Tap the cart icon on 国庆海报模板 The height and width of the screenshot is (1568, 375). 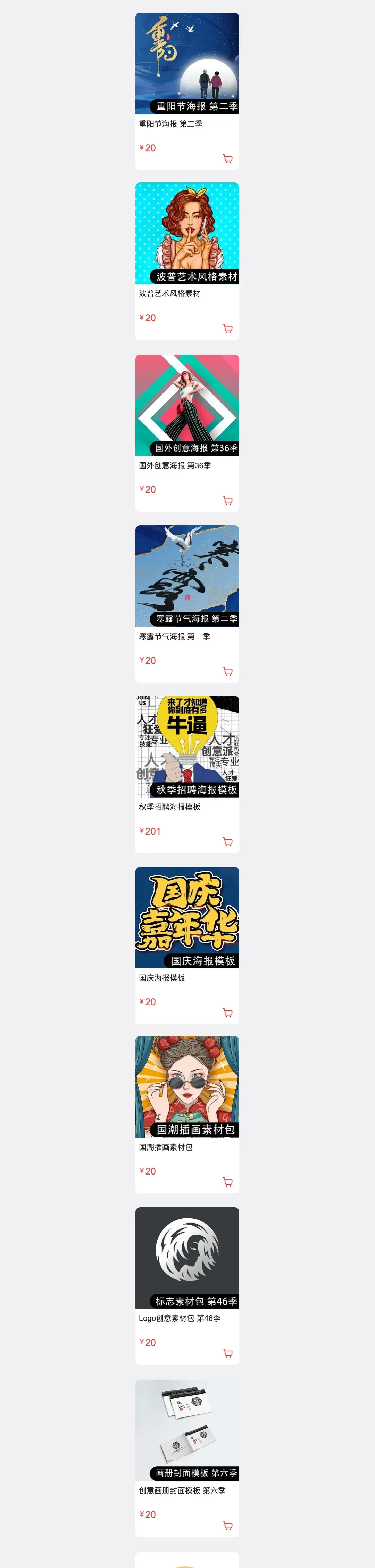228,1013
